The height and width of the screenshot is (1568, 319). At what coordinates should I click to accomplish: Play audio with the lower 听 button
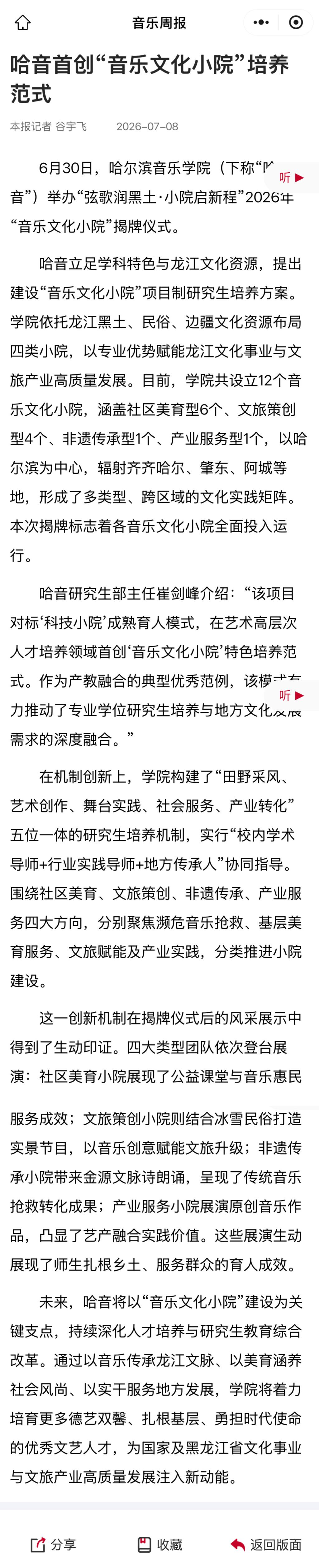292,695
